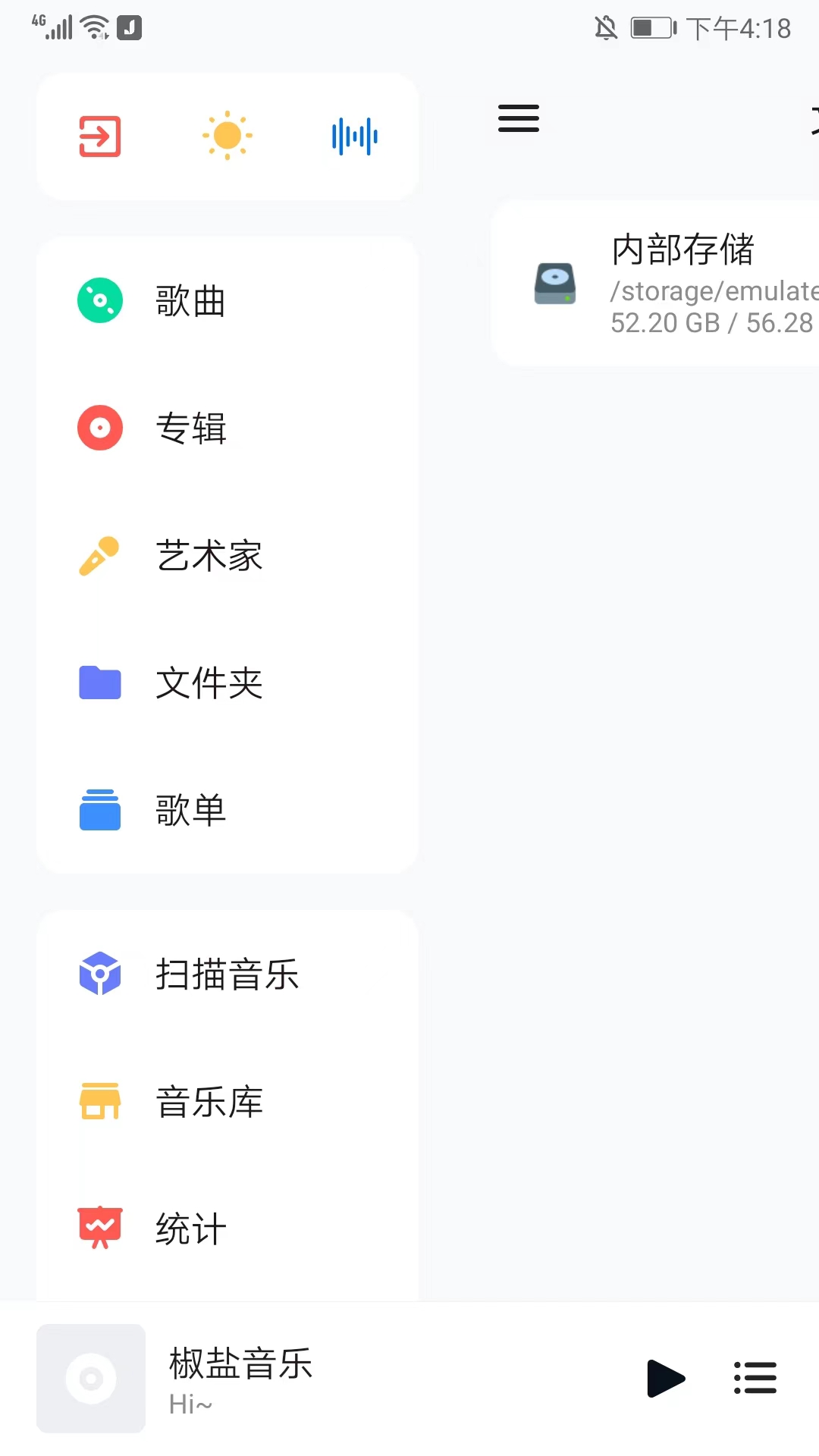Tap the 椒盐音乐 album art thumbnail
Screen dimensions: 819x1456
tap(91, 1379)
